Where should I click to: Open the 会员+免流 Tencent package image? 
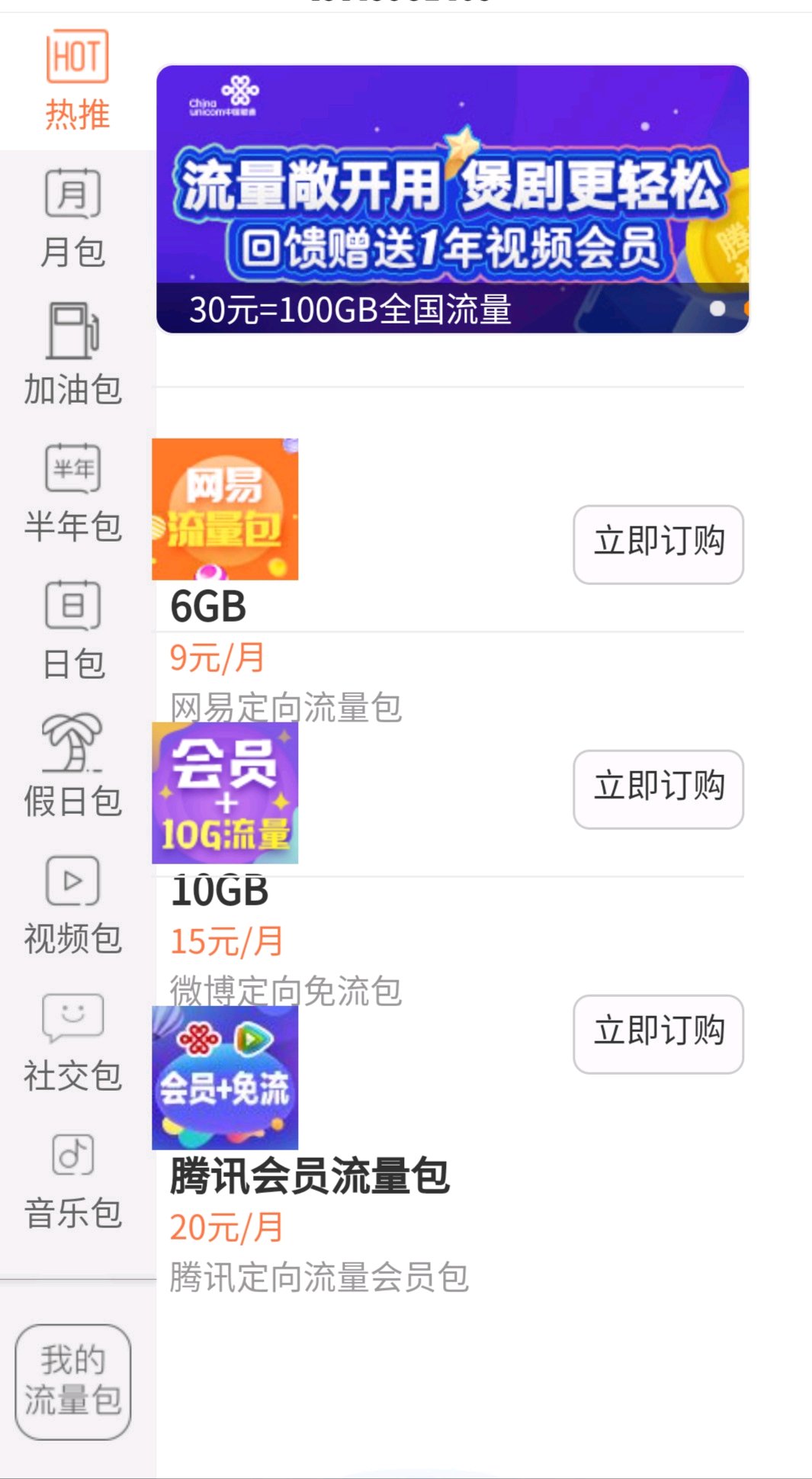click(225, 1077)
